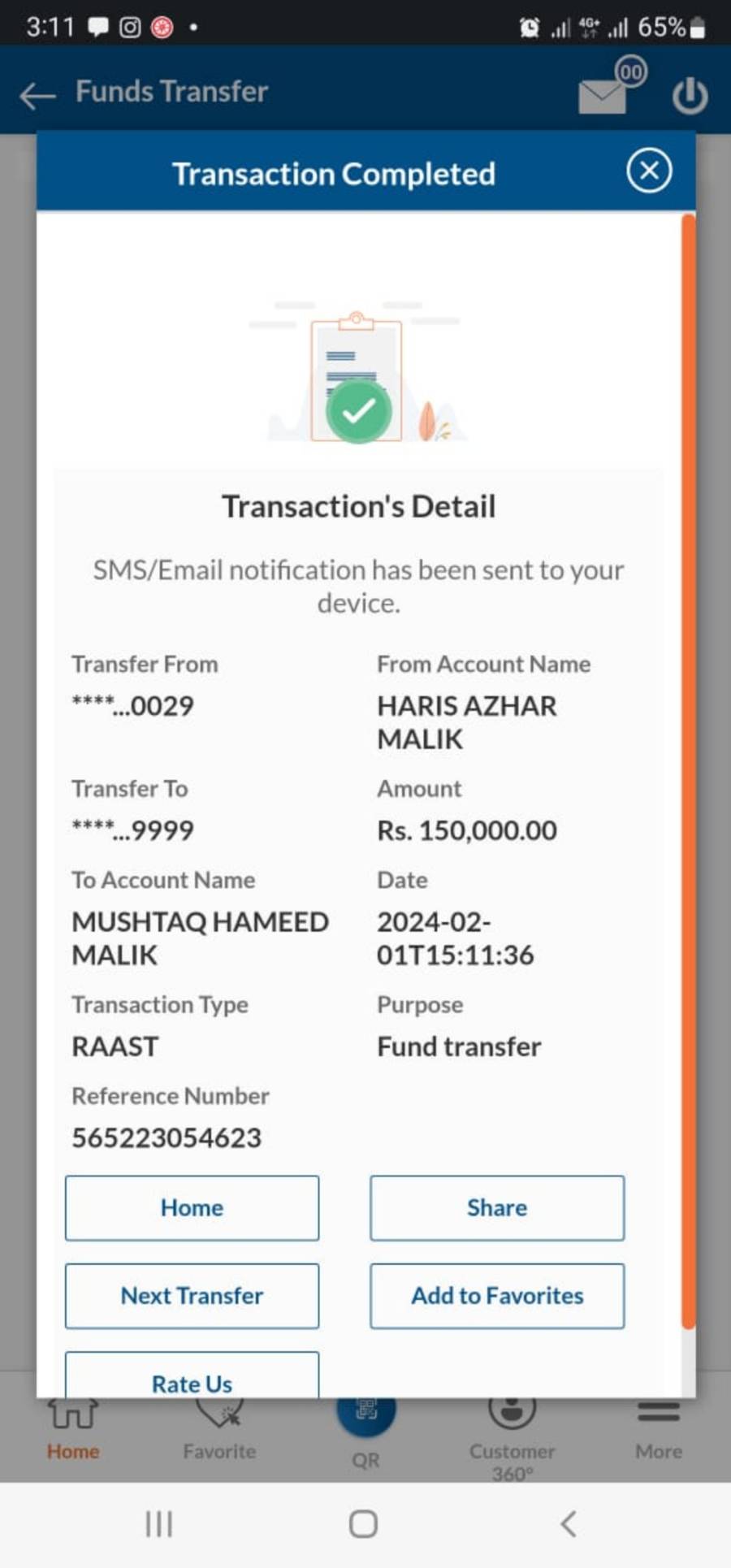Open the messages inbox envelope
The width and height of the screenshot is (731, 1568).
pyautogui.click(x=603, y=96)
